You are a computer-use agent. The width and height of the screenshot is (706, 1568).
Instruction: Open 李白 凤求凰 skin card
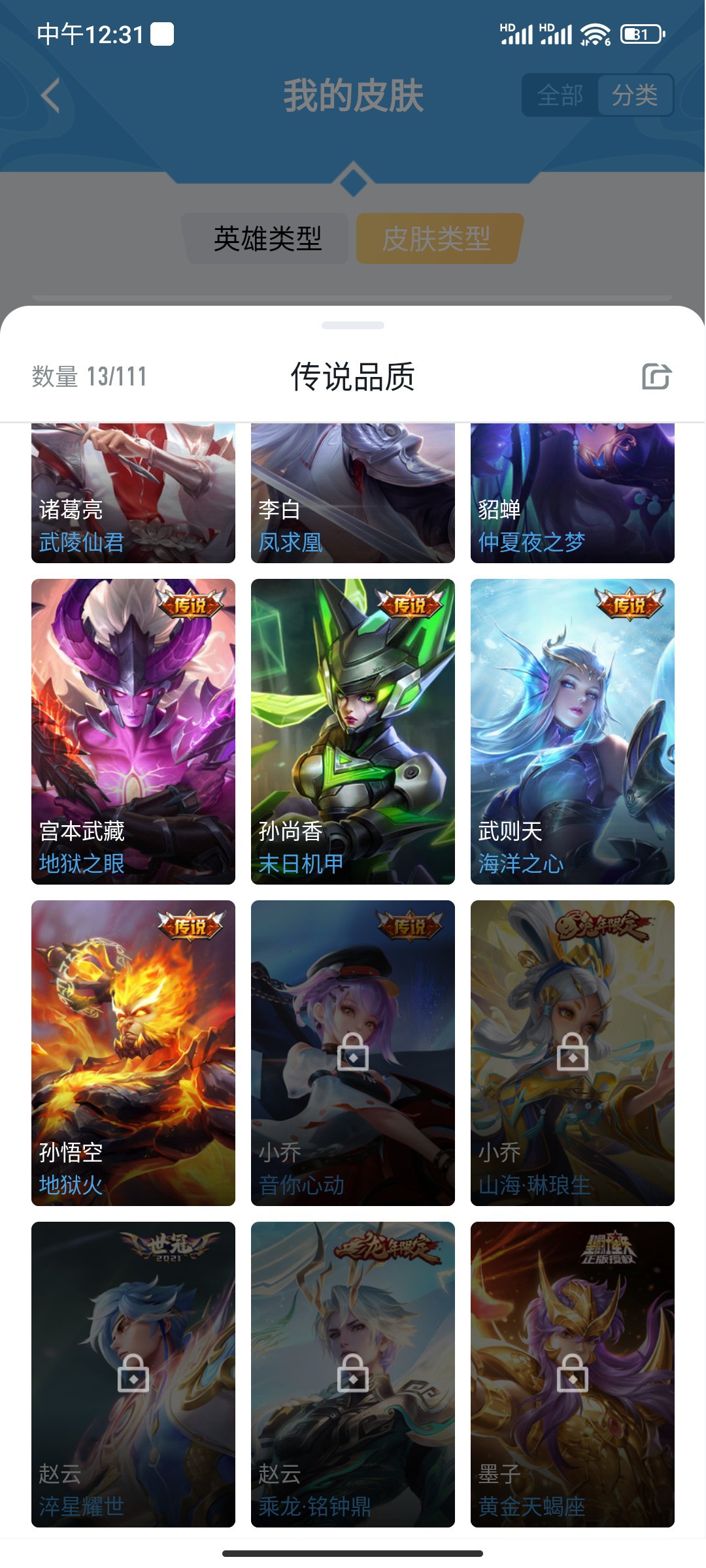[353, 494]
